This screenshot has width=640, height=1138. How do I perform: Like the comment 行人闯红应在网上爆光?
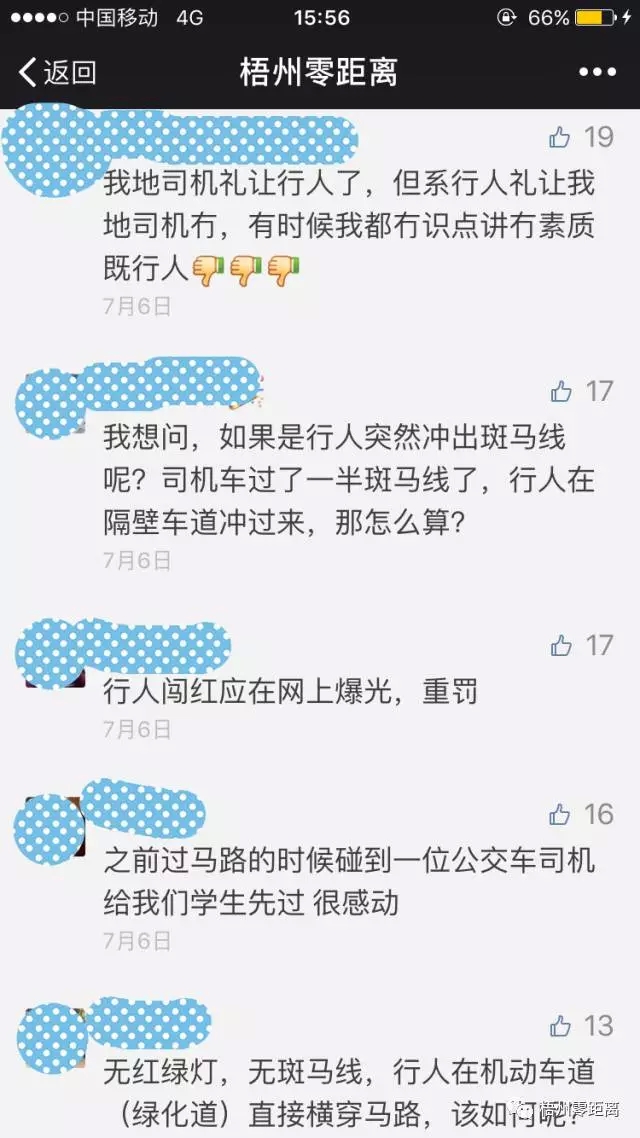[561, 646]
